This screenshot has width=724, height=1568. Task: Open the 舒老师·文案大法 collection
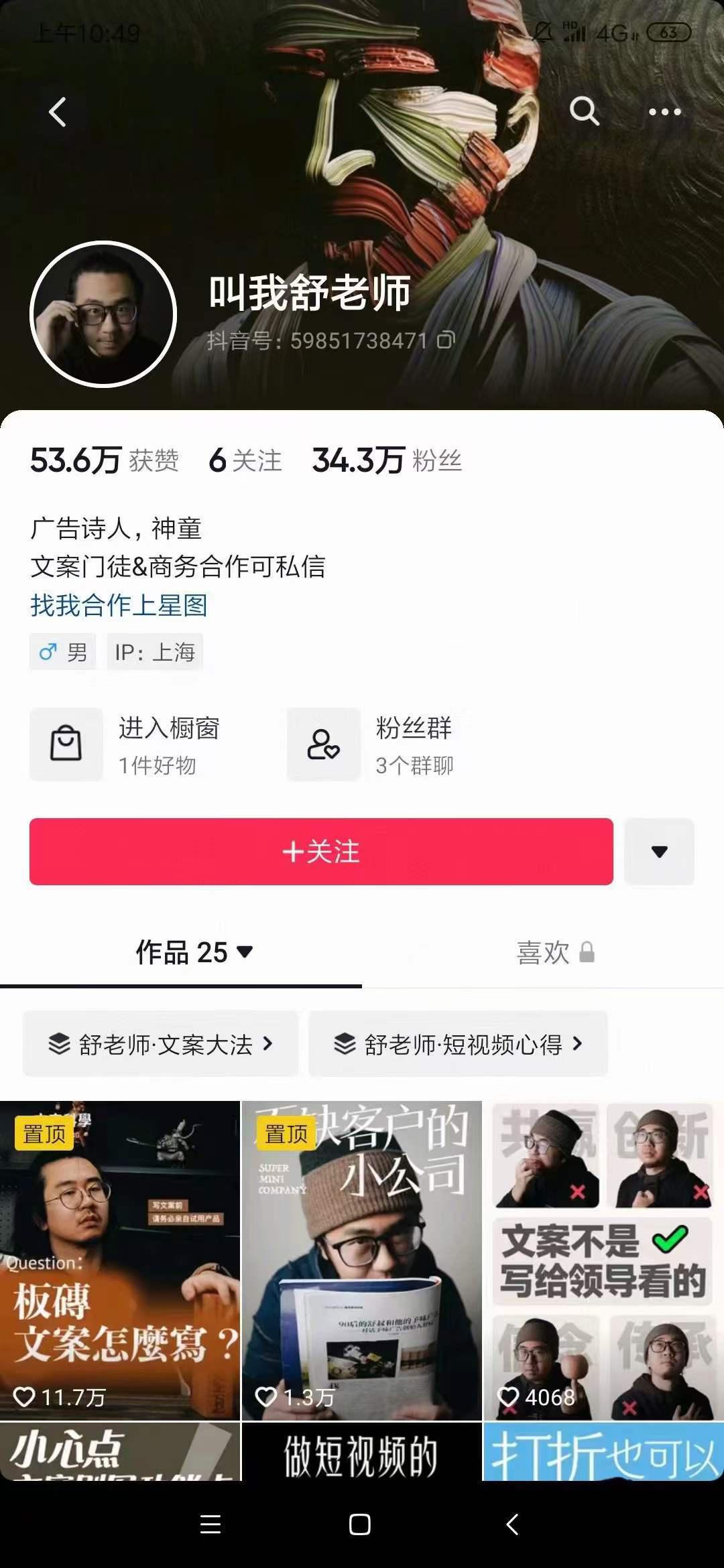click(x=160, y=1044)
